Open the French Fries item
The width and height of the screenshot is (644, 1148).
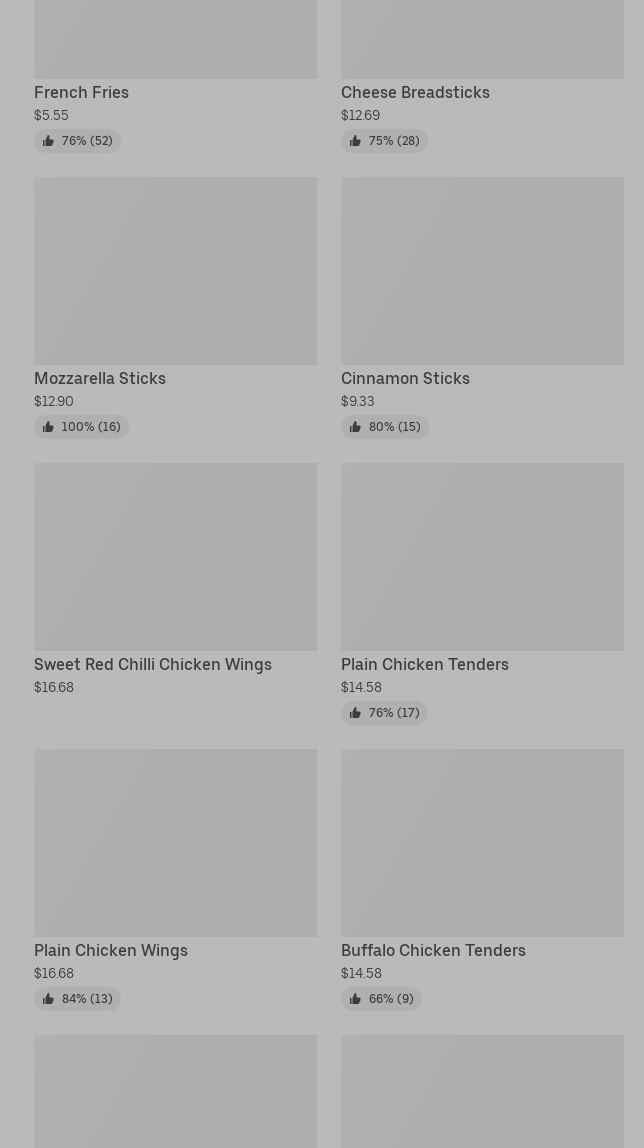click(x=176, y=76)
